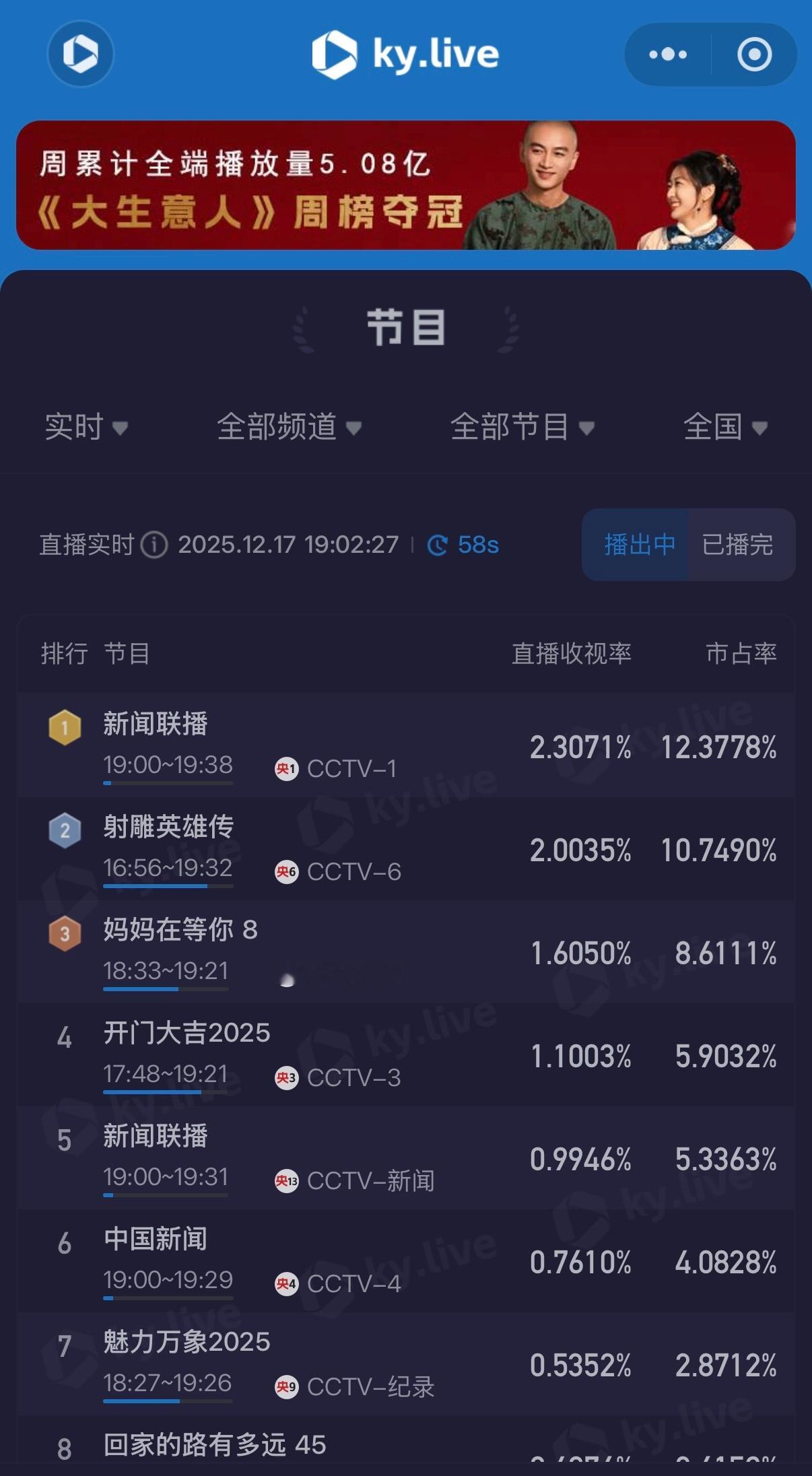Click the progress bar under 新闻联播
The image size is (812, 1476).
coord(167,784)
